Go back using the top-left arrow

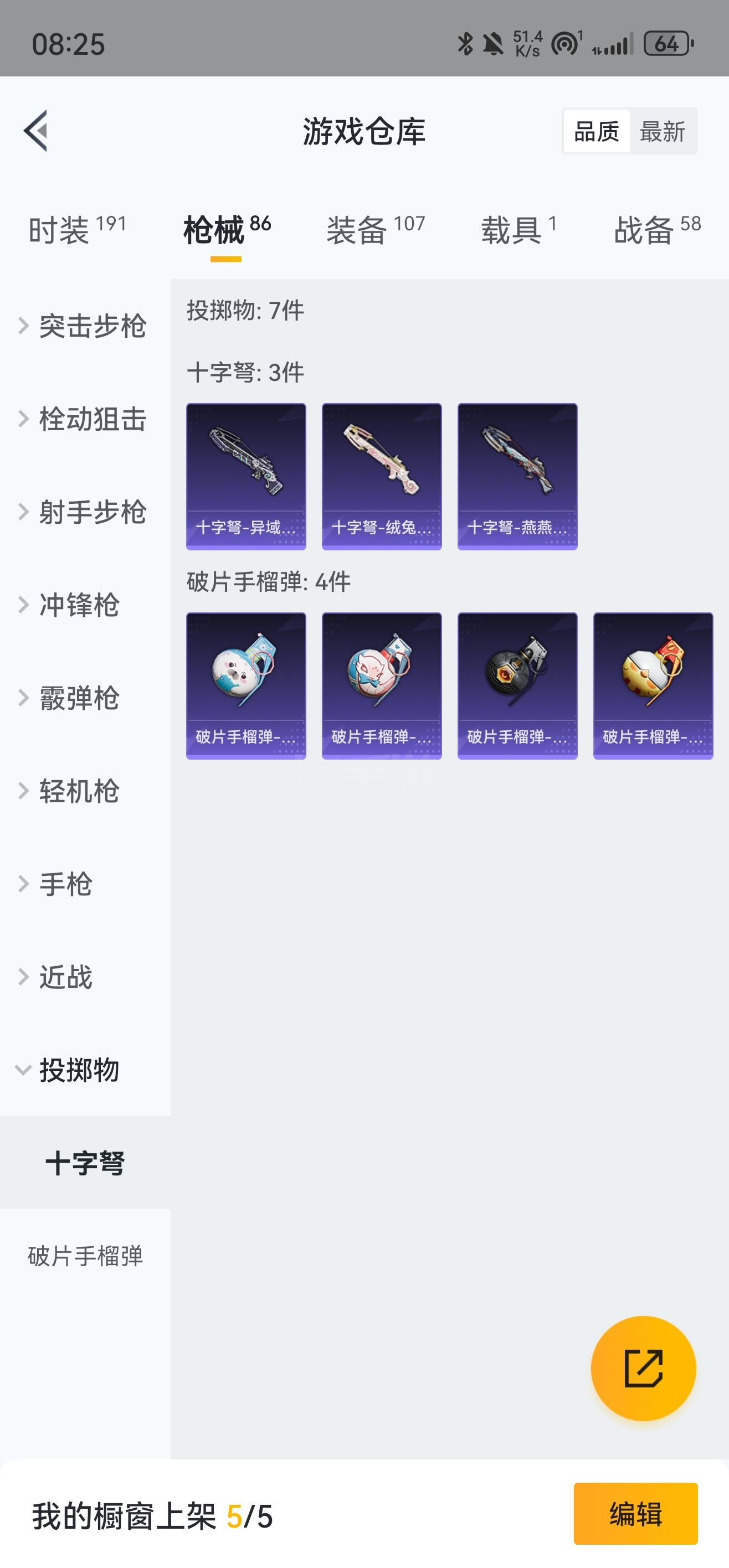click(35, 131)
